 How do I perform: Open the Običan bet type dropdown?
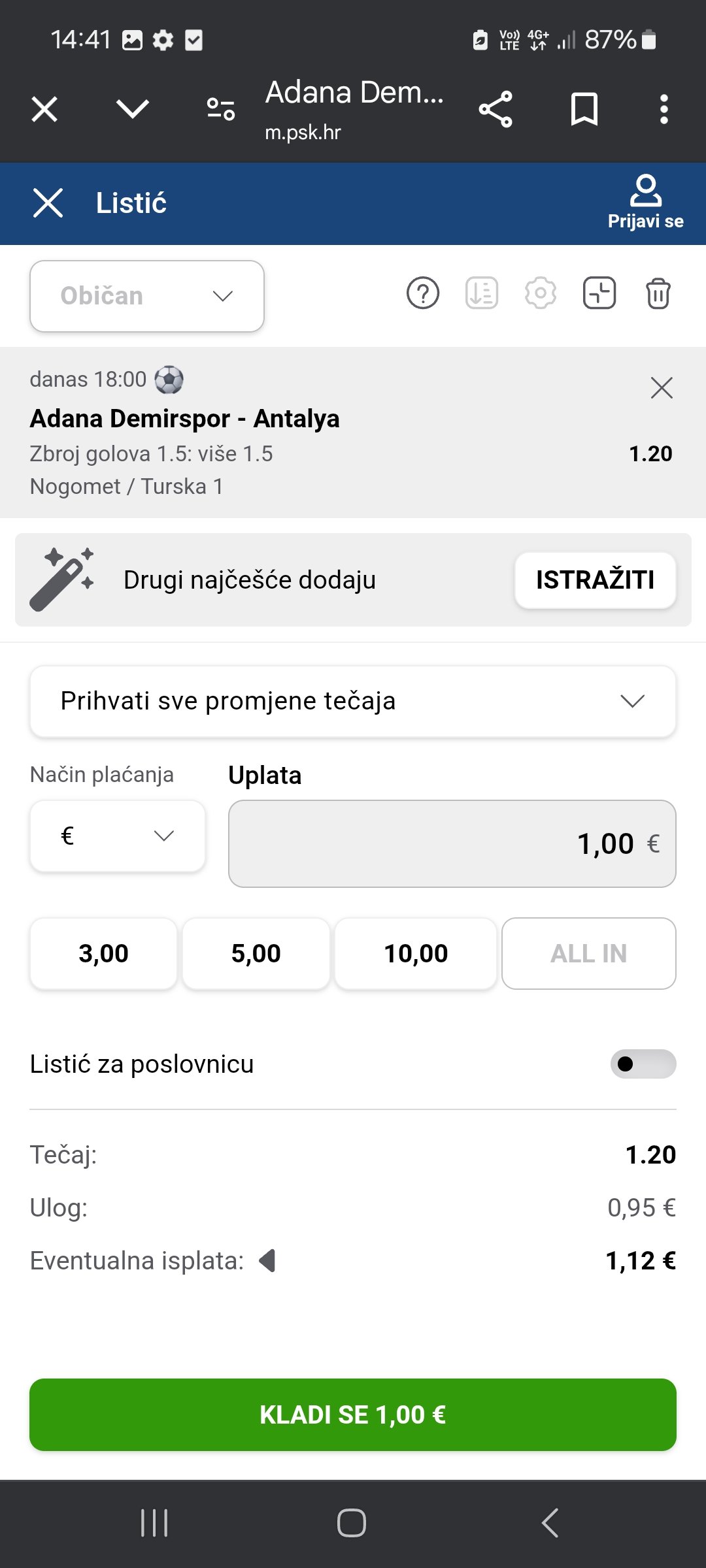[147, 296]
